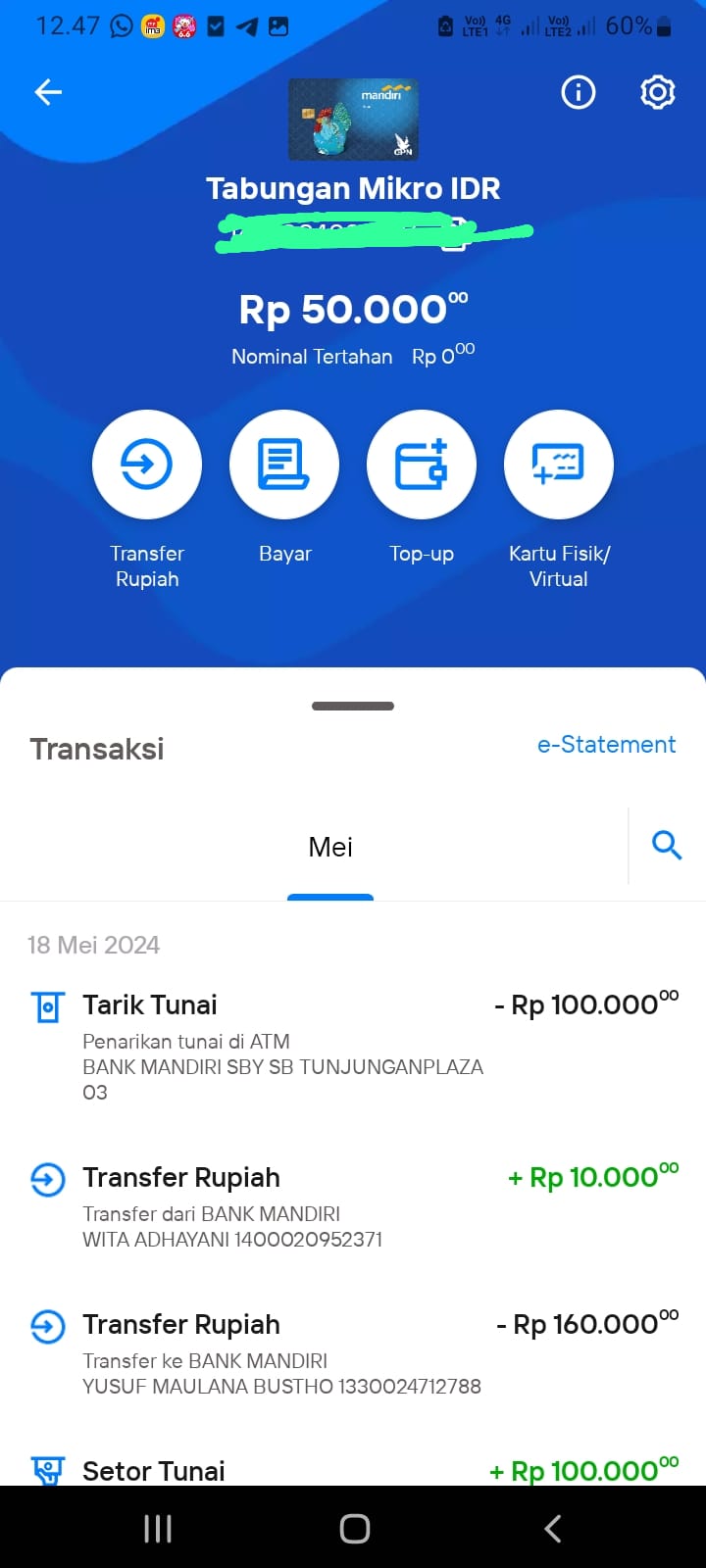Image resolution: width=706 pixels, height=1568 pixels.
Task: Open the Setor Tunai transaction
Action: 353,1470
